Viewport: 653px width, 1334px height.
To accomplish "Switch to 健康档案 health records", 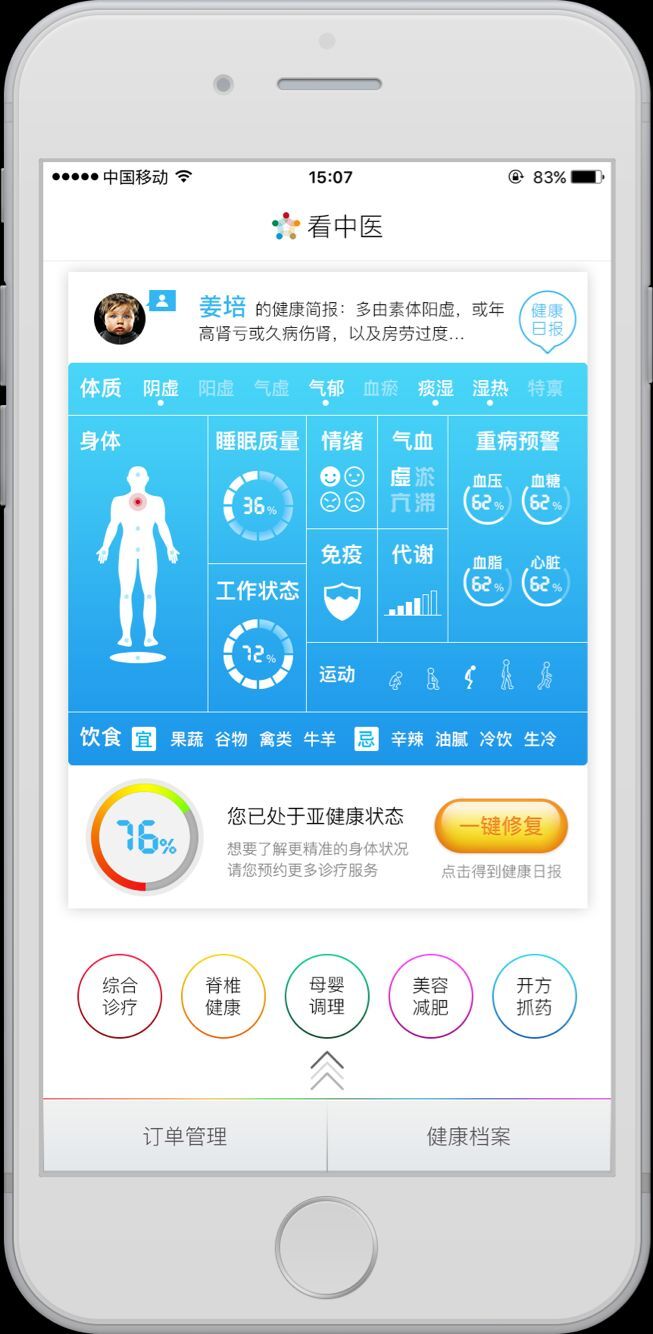I will (x=469, y=1137).
